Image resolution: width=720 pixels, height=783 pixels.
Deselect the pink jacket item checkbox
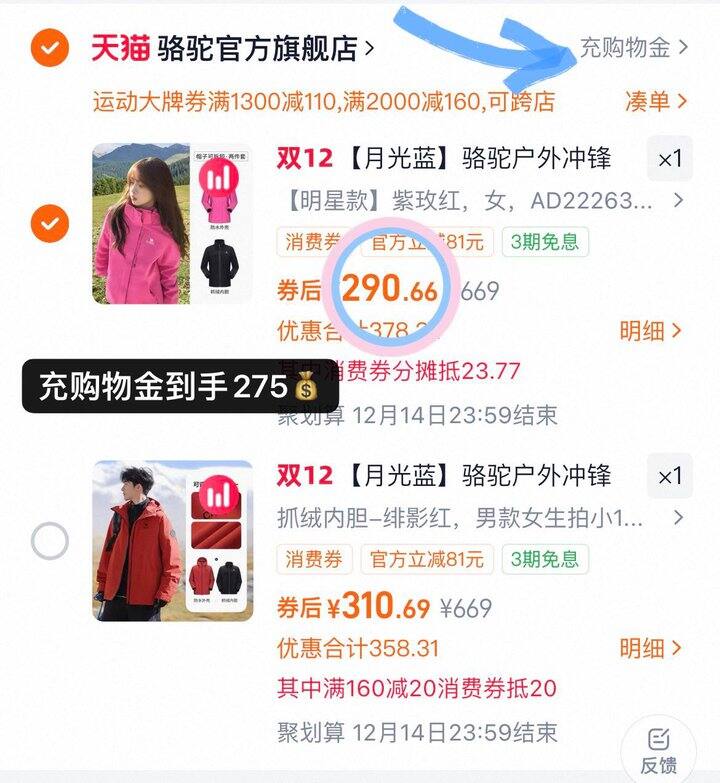[x=49, y=223]
